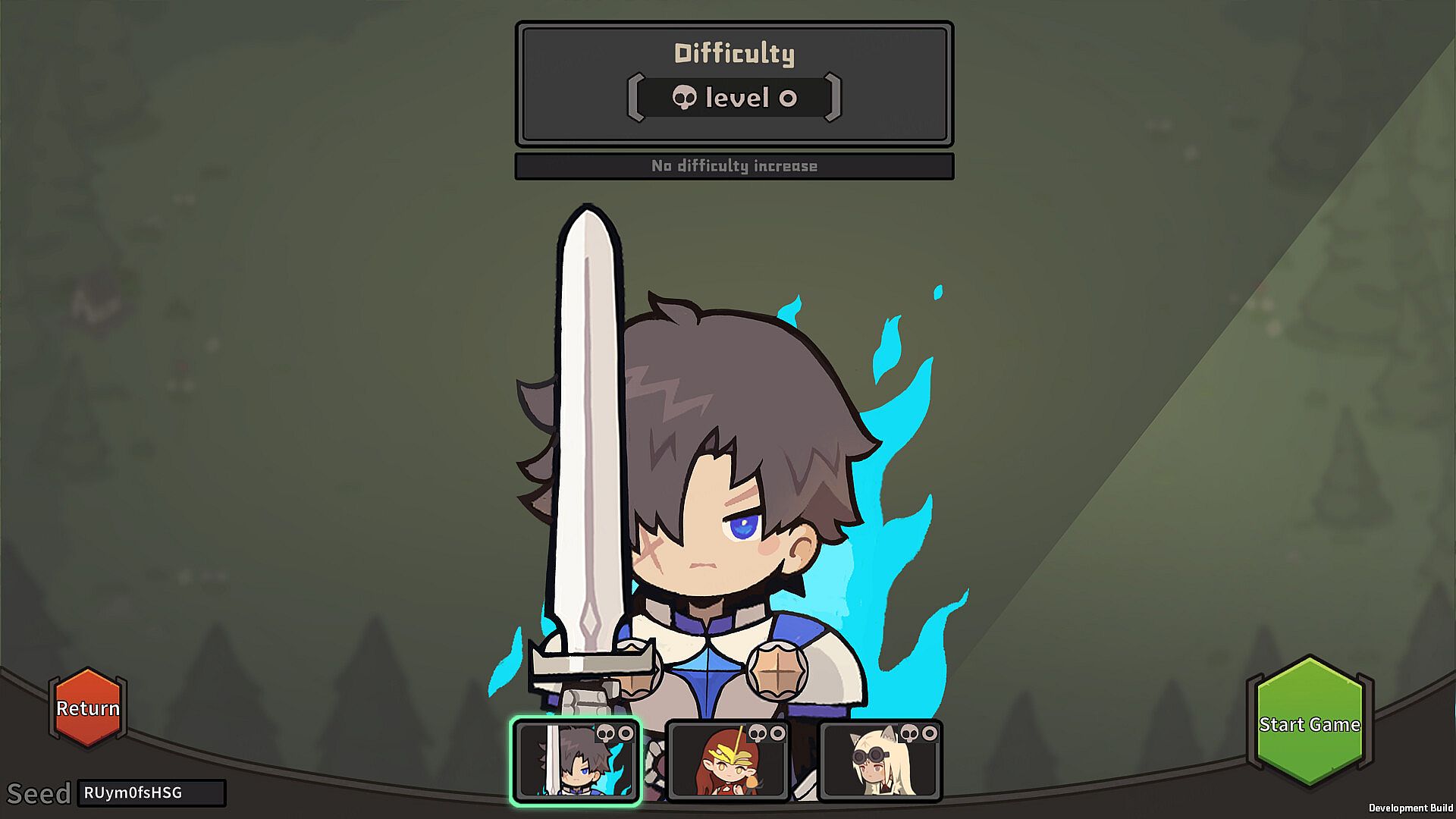
Task: Choose the red-haired elf character portrait
Action: pos(728,761)
